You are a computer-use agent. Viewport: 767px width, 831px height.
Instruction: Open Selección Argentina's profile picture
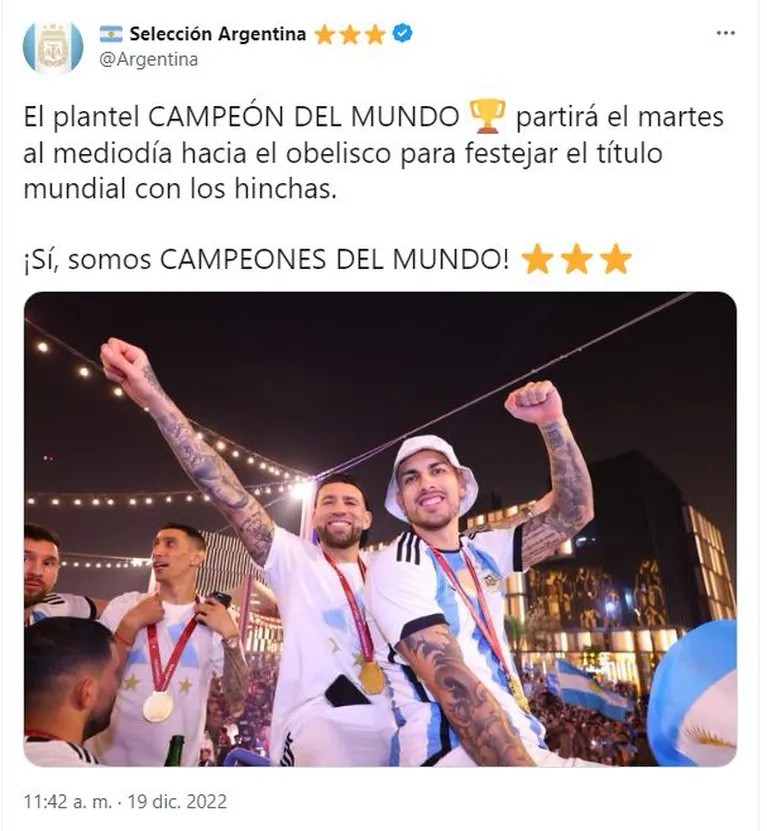53,46
